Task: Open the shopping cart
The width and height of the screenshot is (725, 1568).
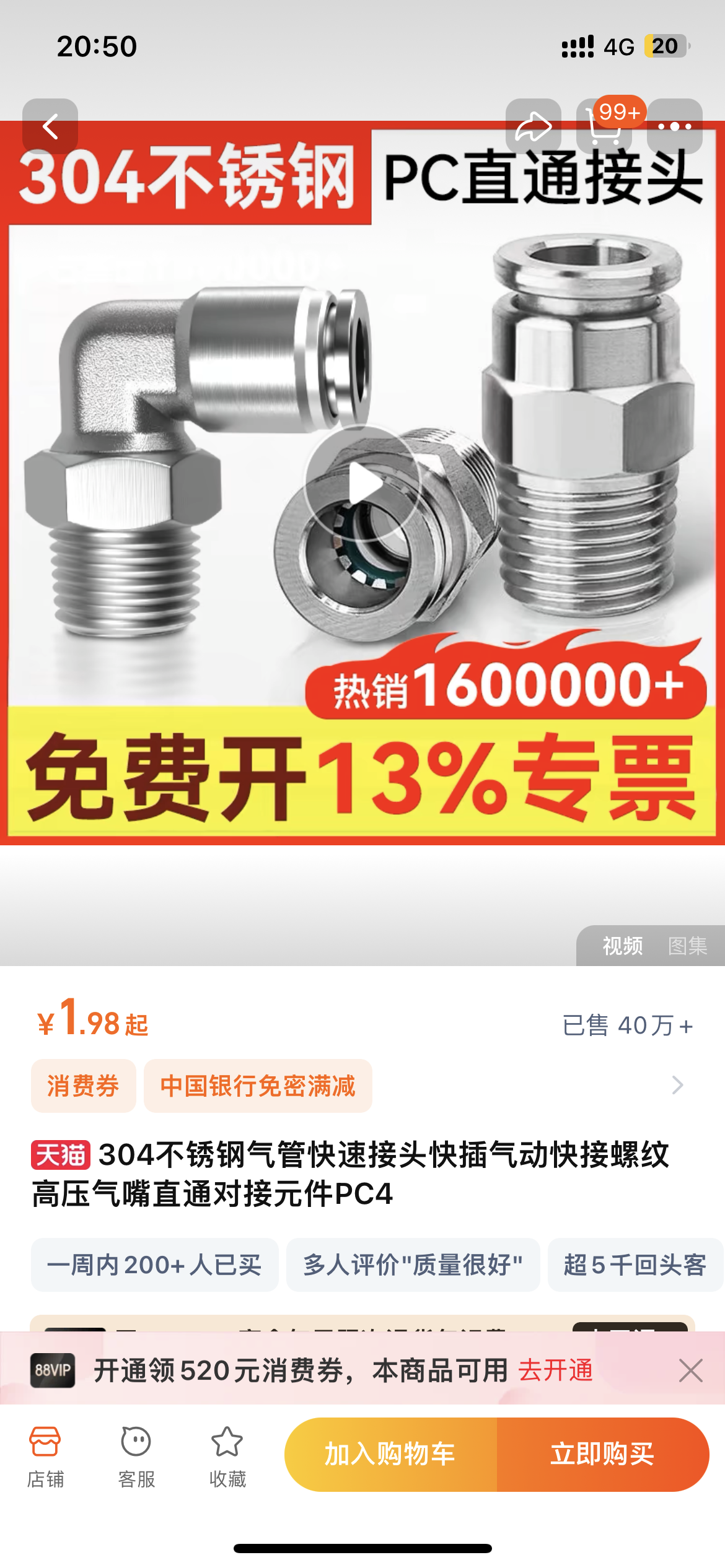Action: coord(604,126)
